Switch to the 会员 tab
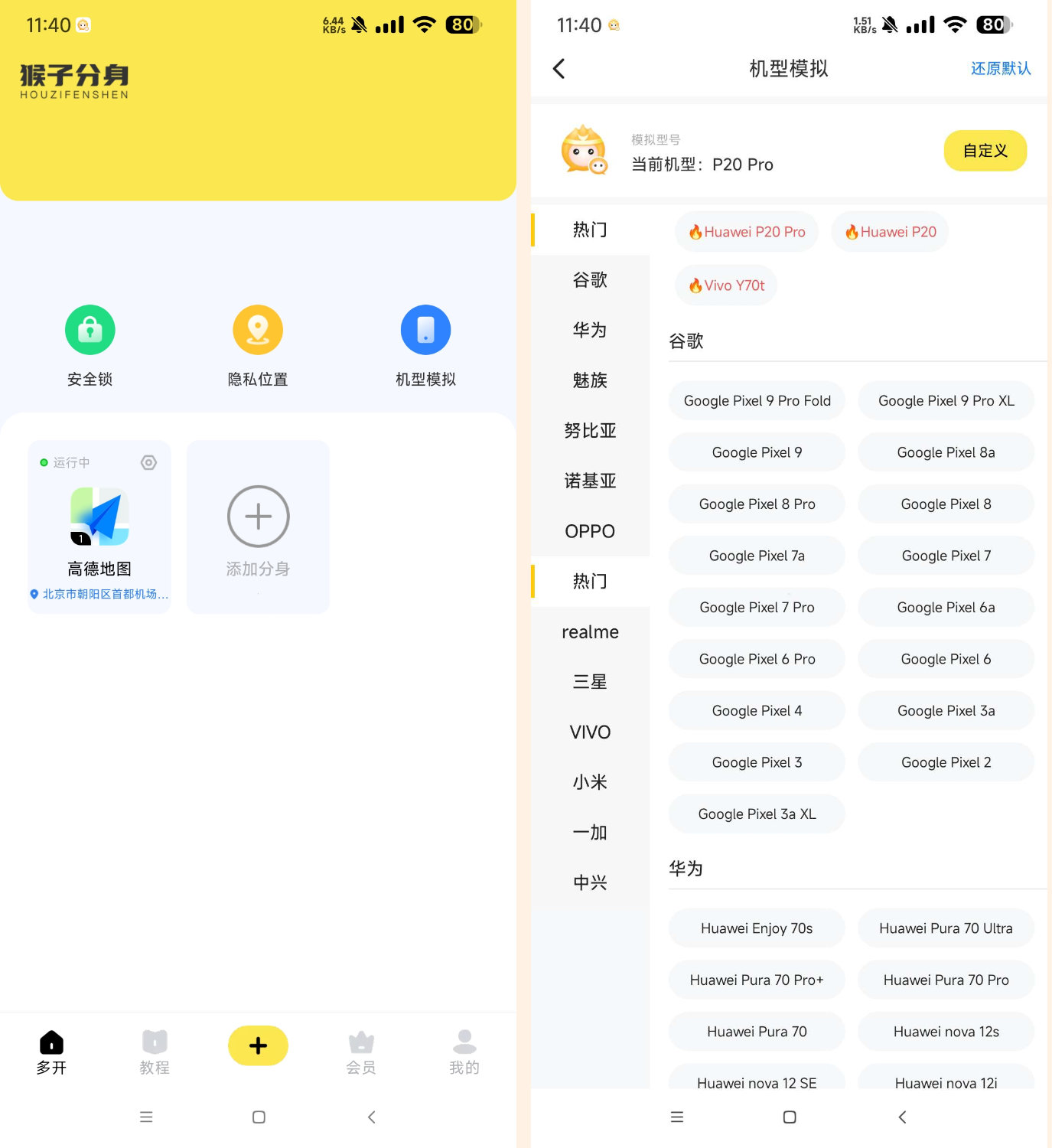Image resolution: width=1052 pixels, height=1148 pixels. 361,1052
